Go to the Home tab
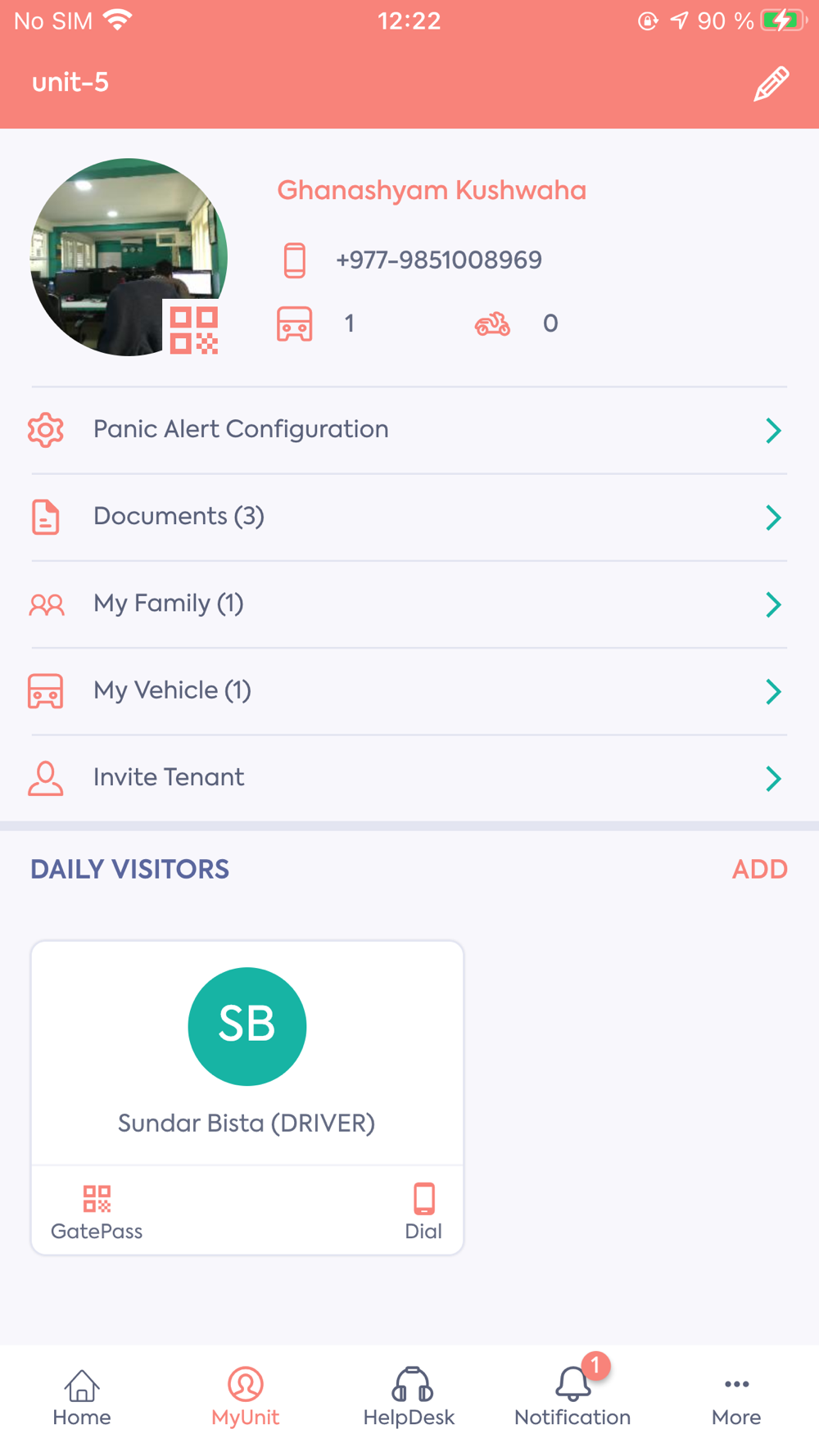Viewport: 819px width, 1456px height. tap(82, 1398)
